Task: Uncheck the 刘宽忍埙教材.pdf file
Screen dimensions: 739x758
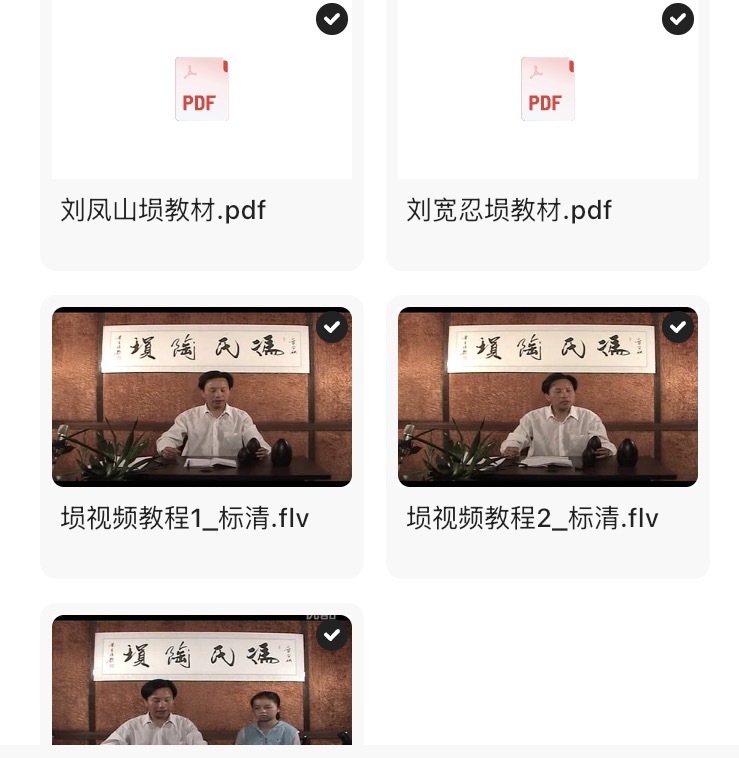Action: tap(678, 19)
